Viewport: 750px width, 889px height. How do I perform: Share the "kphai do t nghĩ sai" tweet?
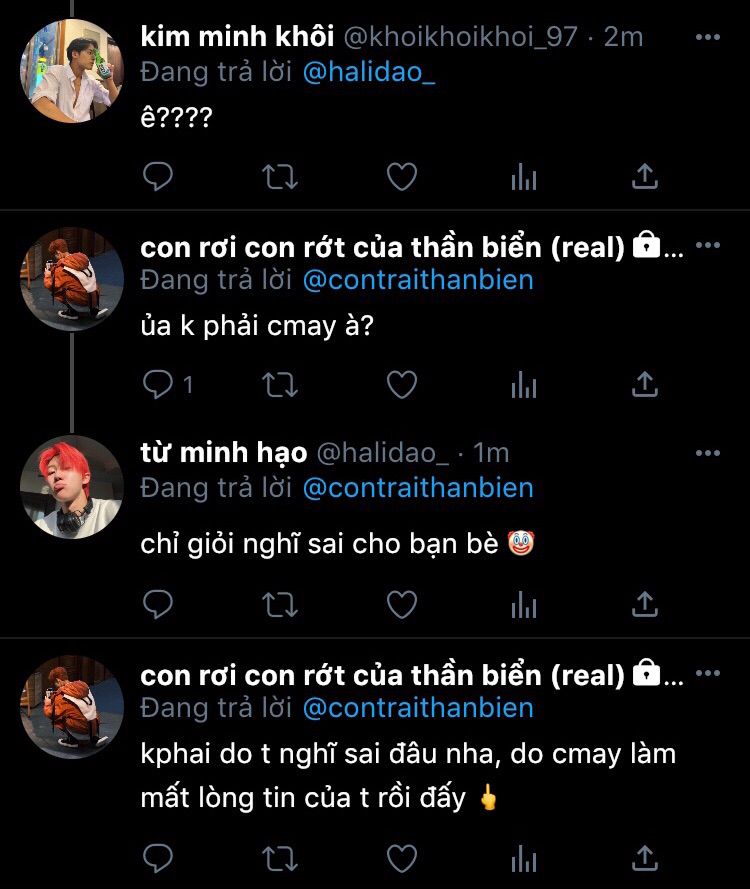click(x=645, y=857)
